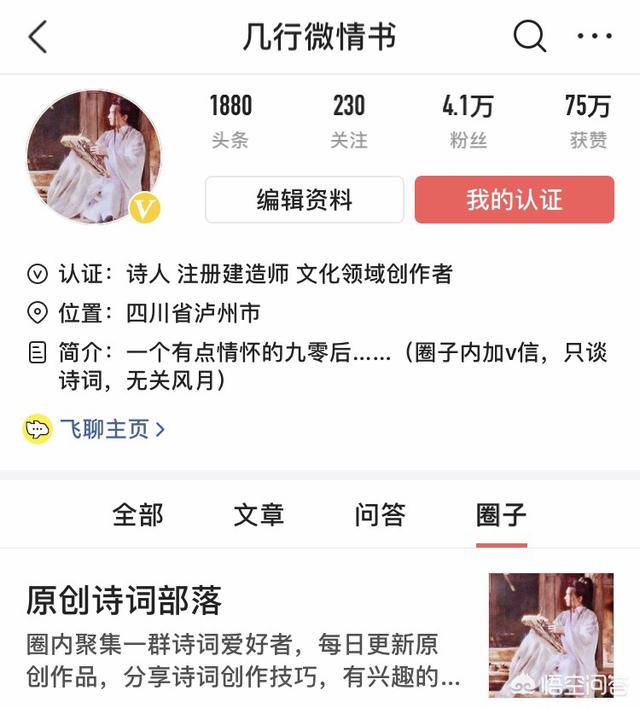Viewport: 640px width, 708px height.
Task: View the 4.1万 粉丝 followers list
Action: [x=468, y=120]
